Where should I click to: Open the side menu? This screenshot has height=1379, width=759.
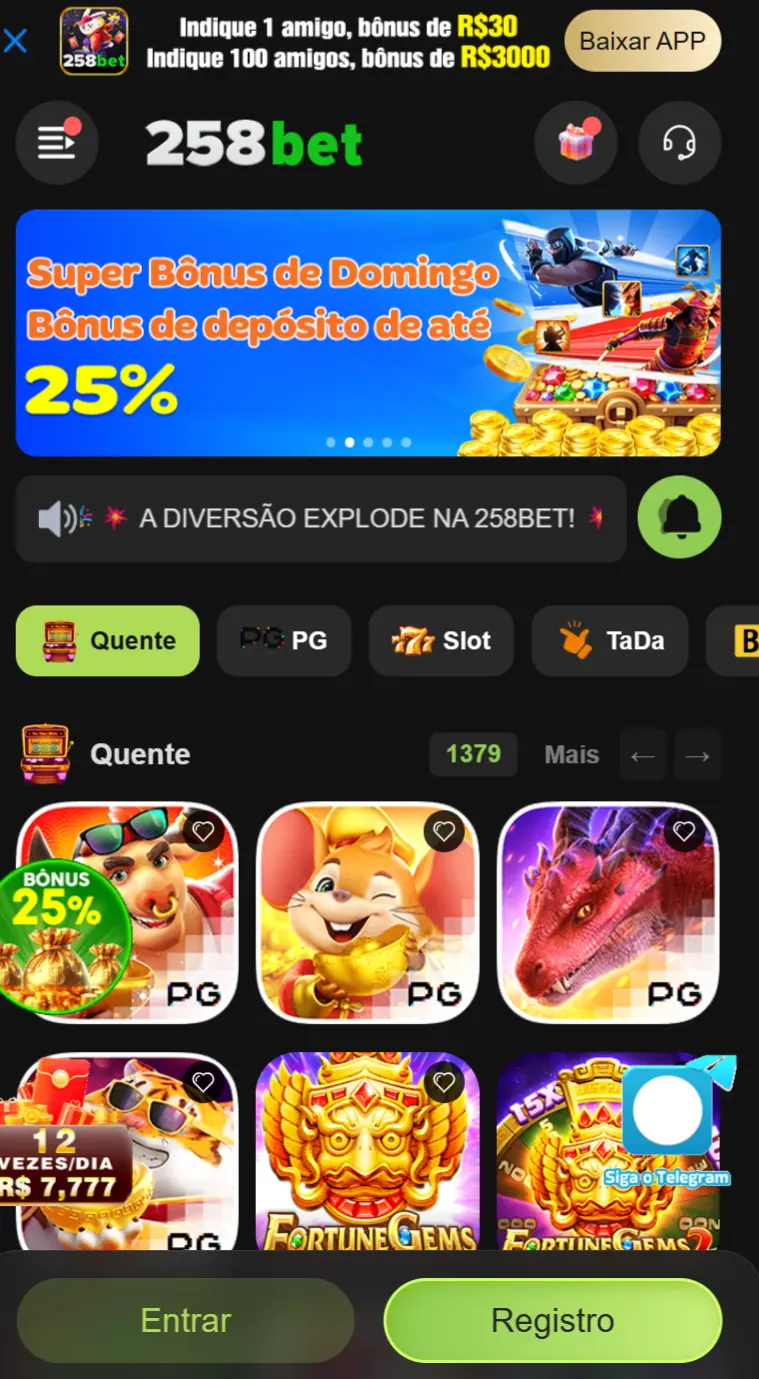click(57, 144)
